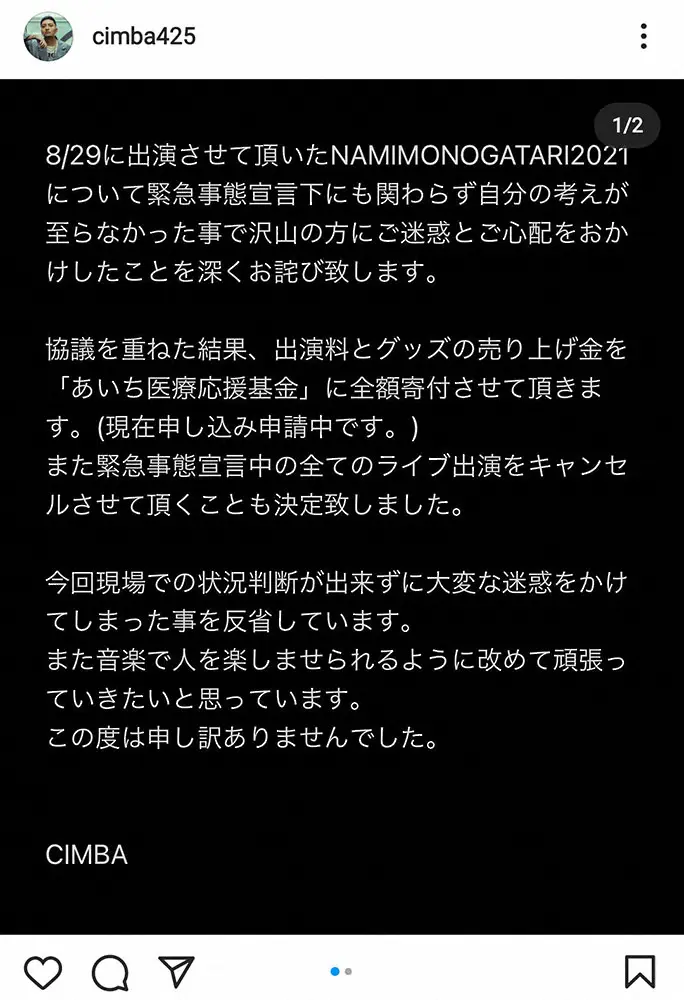Open cimba425's profile picture

(48, 37)
